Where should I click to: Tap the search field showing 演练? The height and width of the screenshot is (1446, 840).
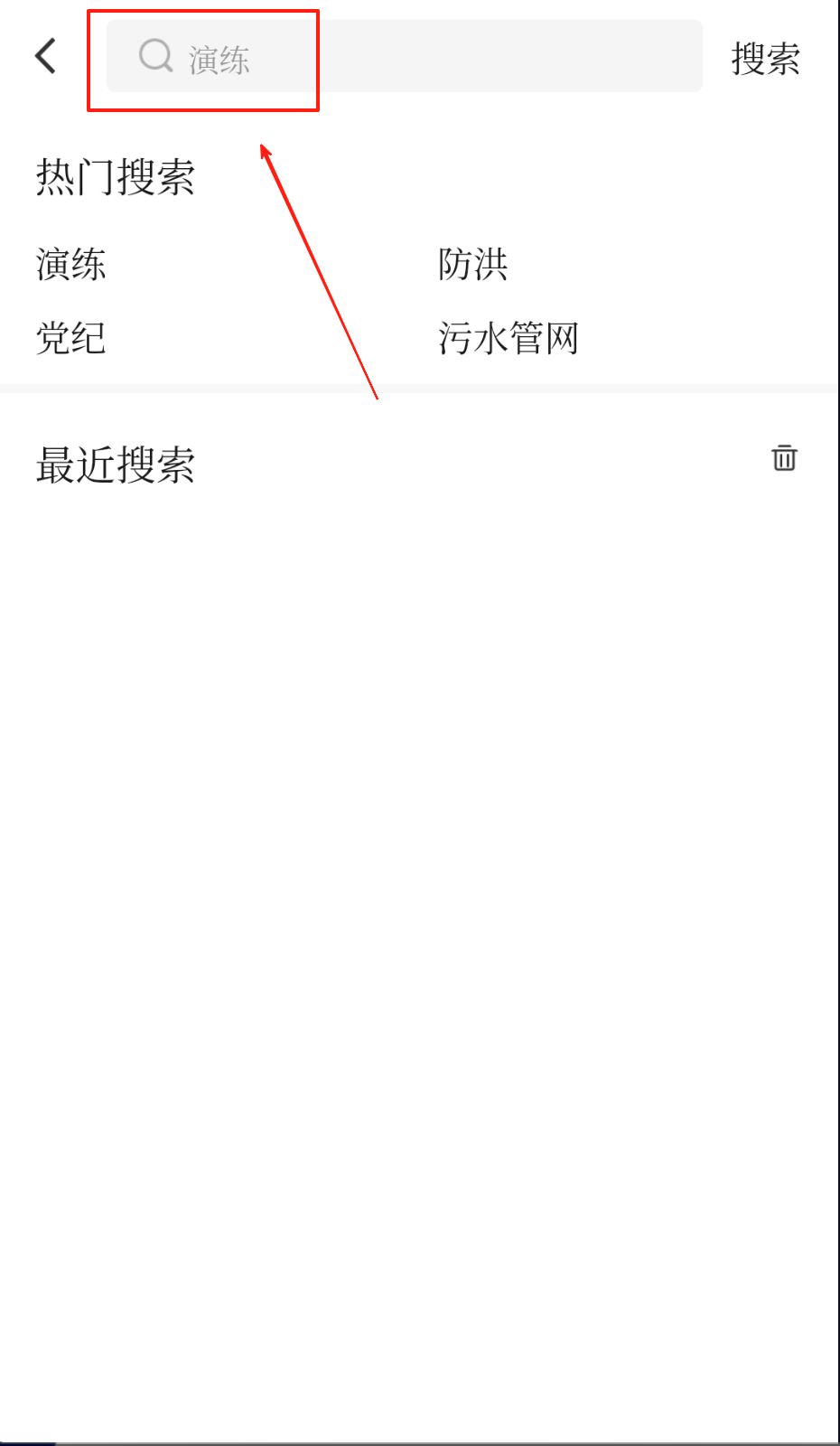(403, 56)
